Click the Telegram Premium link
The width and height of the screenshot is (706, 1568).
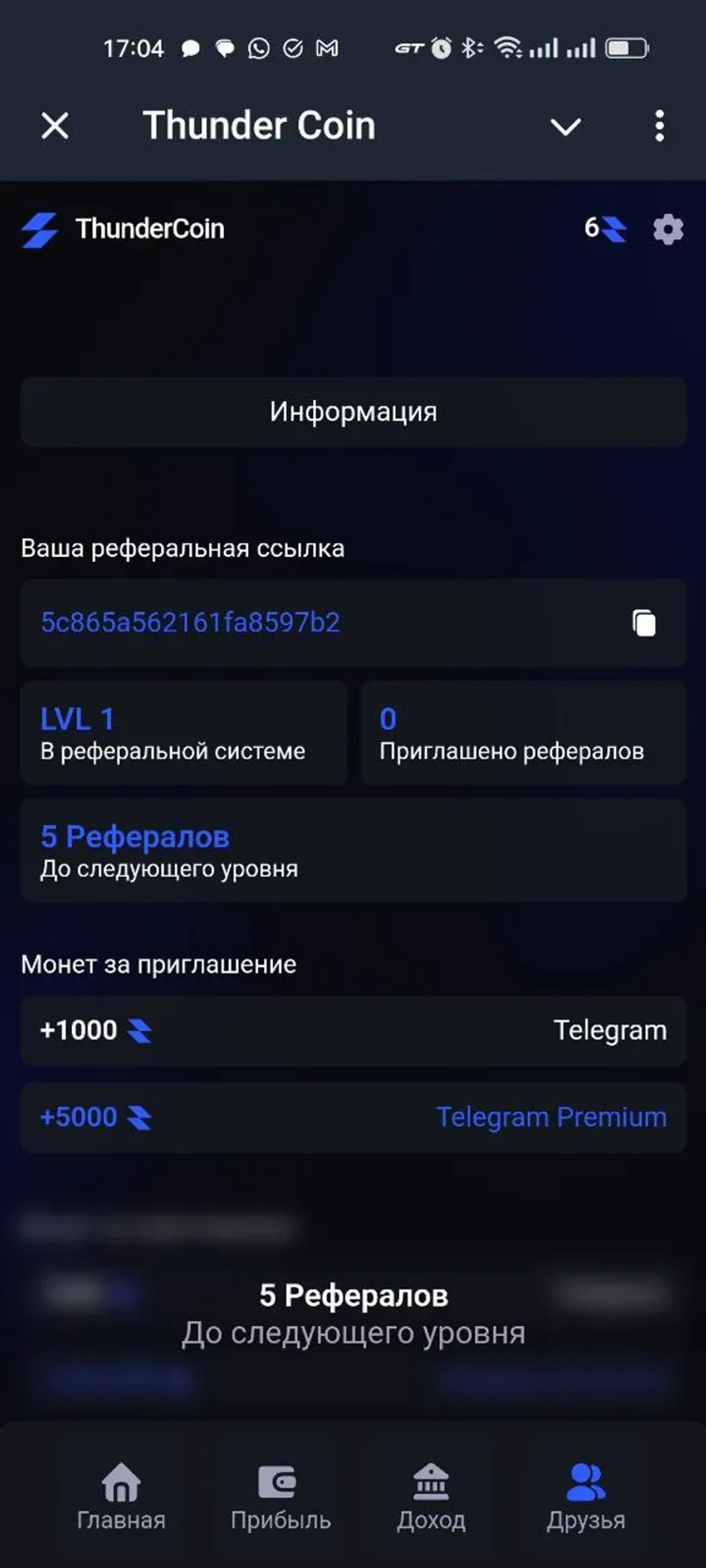(551, 1116)
